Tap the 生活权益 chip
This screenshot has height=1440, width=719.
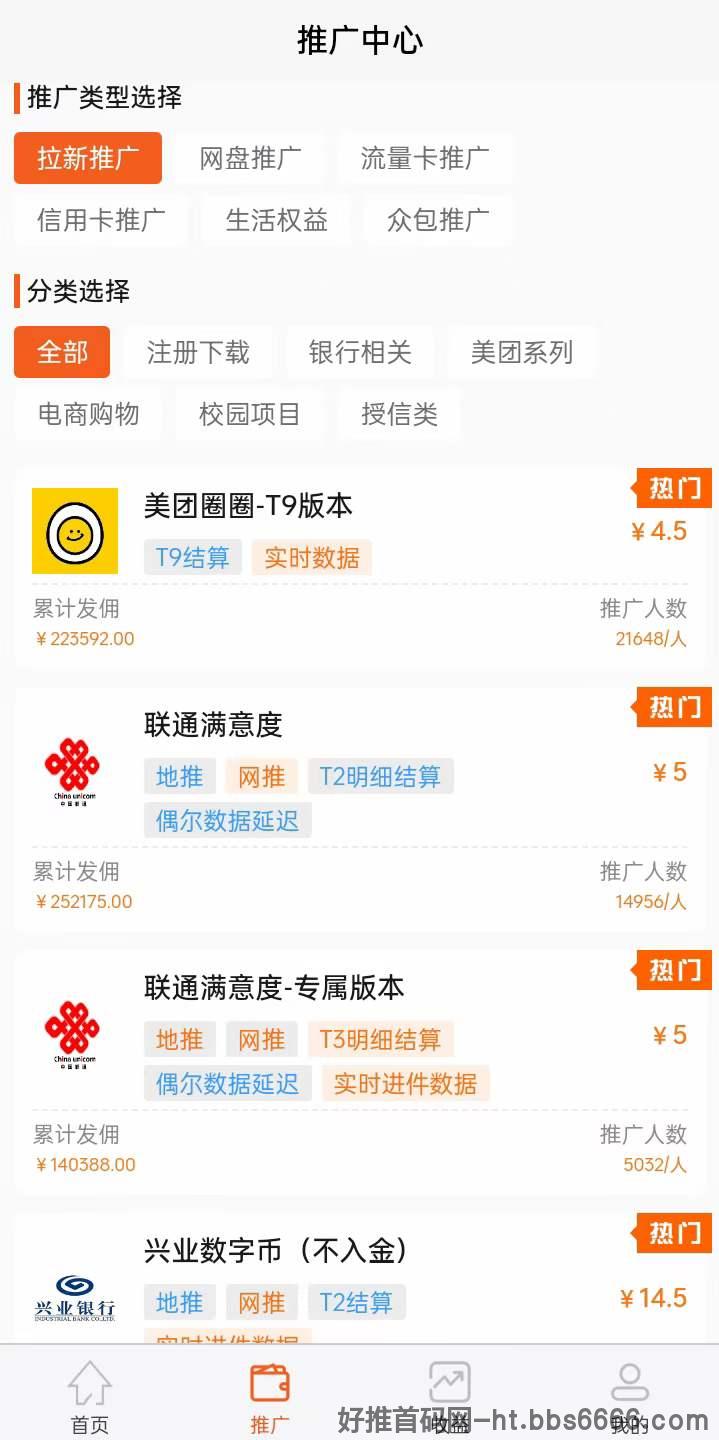click(x=276, y=220)
